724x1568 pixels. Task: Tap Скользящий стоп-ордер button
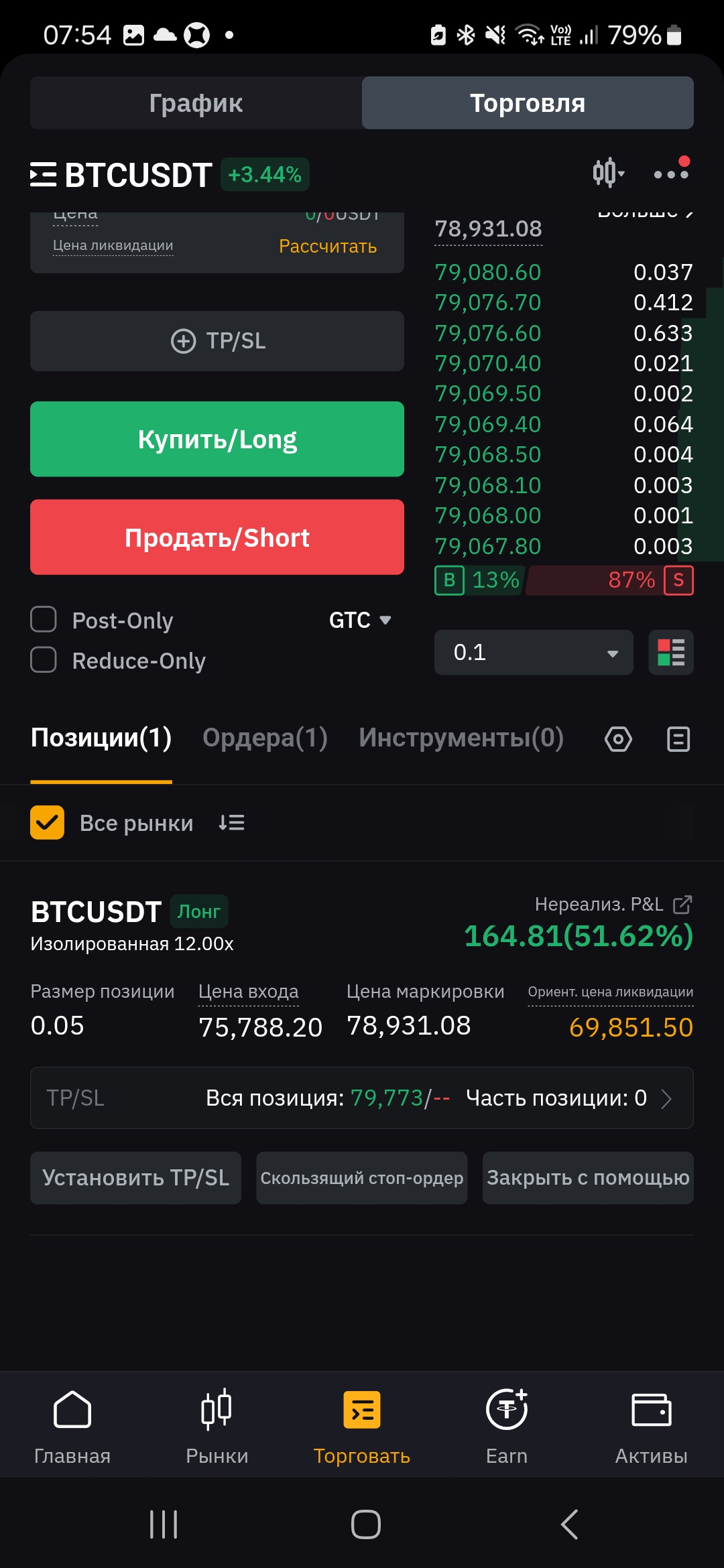362,1178
